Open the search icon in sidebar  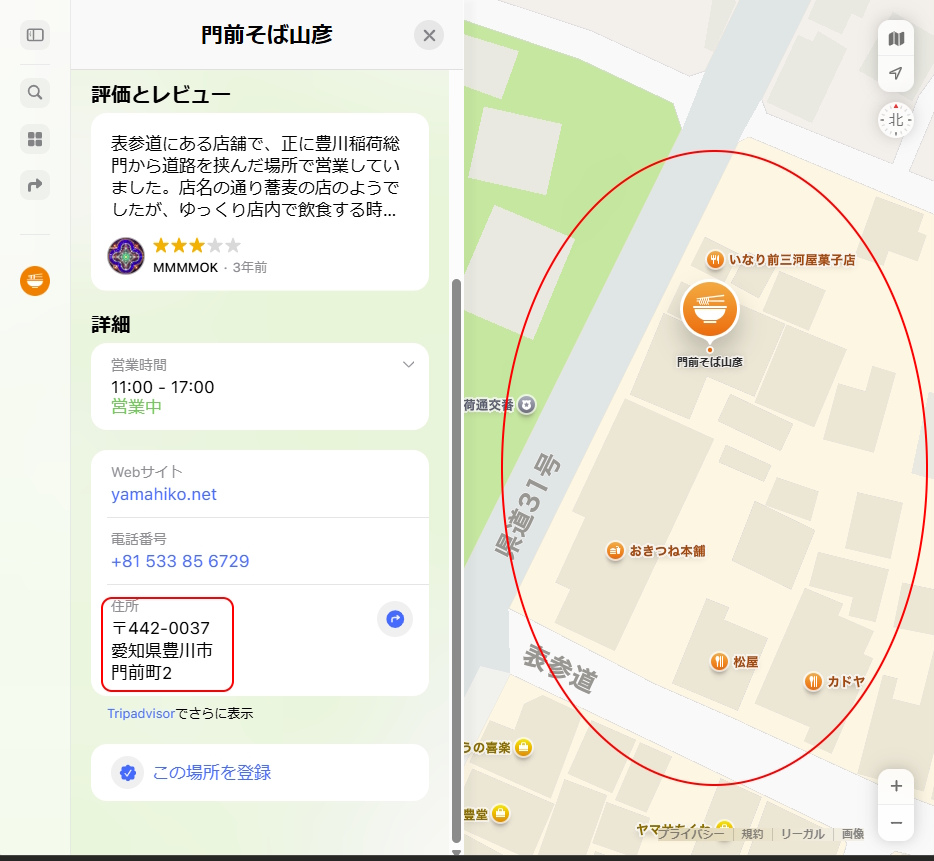[35, 93]
